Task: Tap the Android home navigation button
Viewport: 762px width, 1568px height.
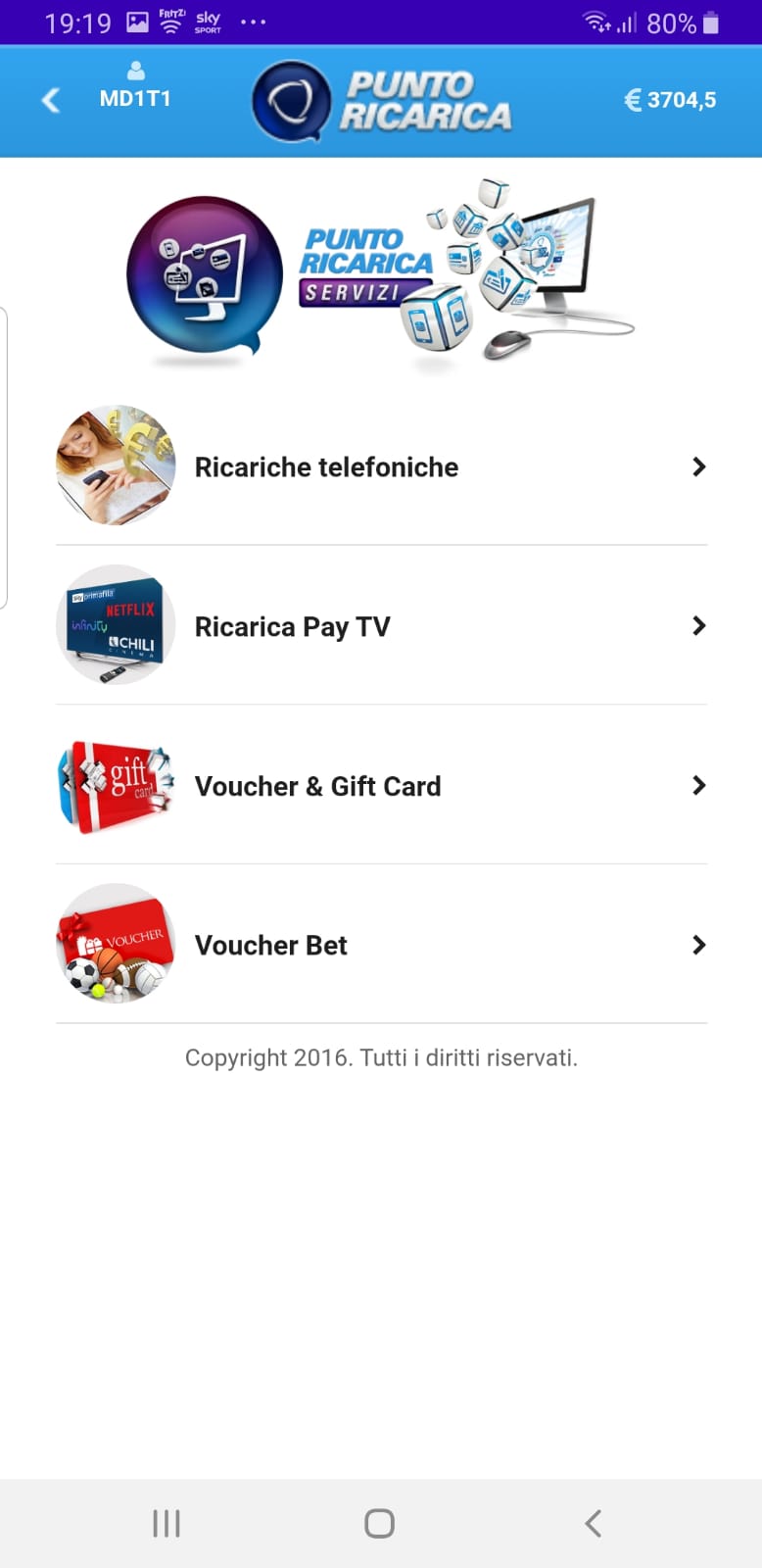Action: (379, 1523)
